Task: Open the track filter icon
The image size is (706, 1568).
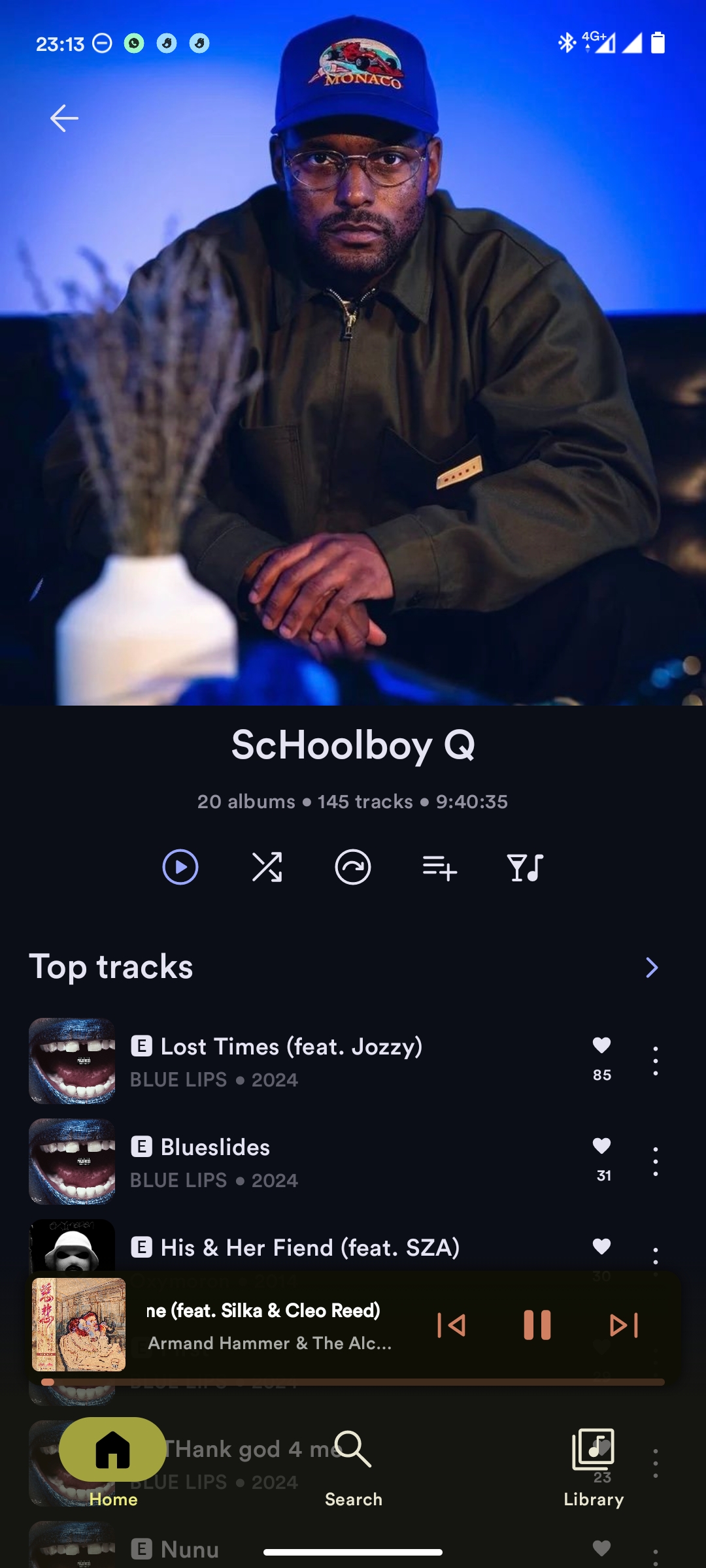Action: click(525, 868)
